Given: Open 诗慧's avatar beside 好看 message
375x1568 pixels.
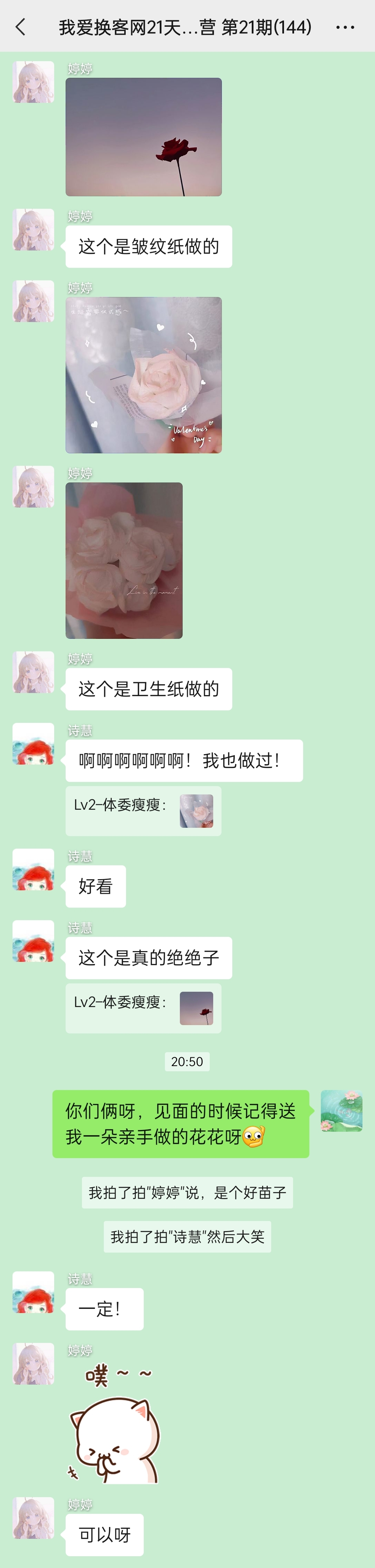Looking at the screenshot, I should (33, 870).
